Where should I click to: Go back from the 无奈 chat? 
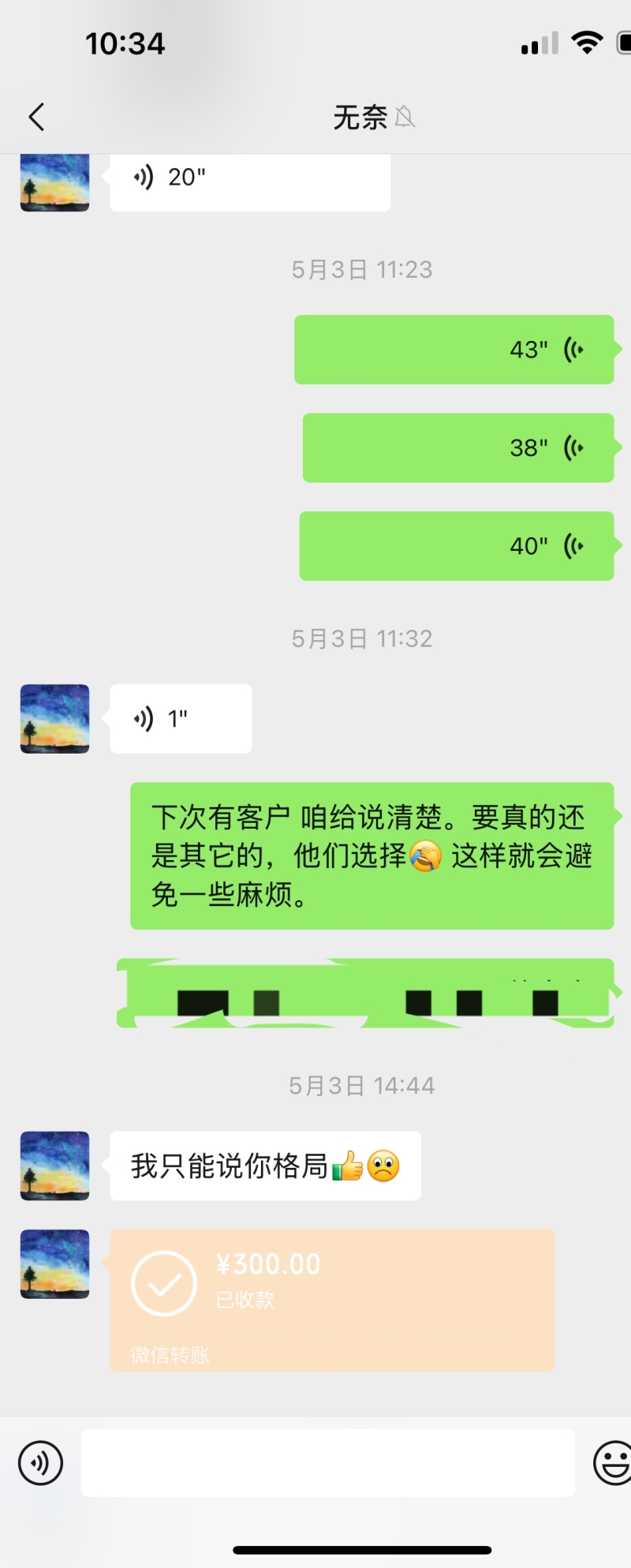36,117
